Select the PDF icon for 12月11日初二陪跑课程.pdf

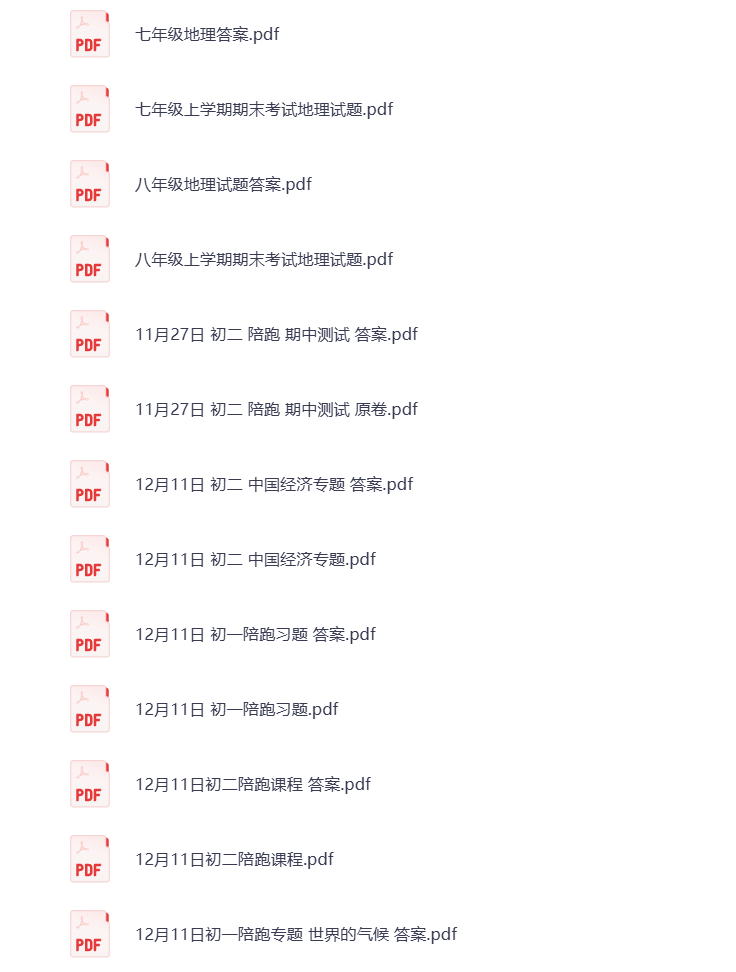coord(89,858)
